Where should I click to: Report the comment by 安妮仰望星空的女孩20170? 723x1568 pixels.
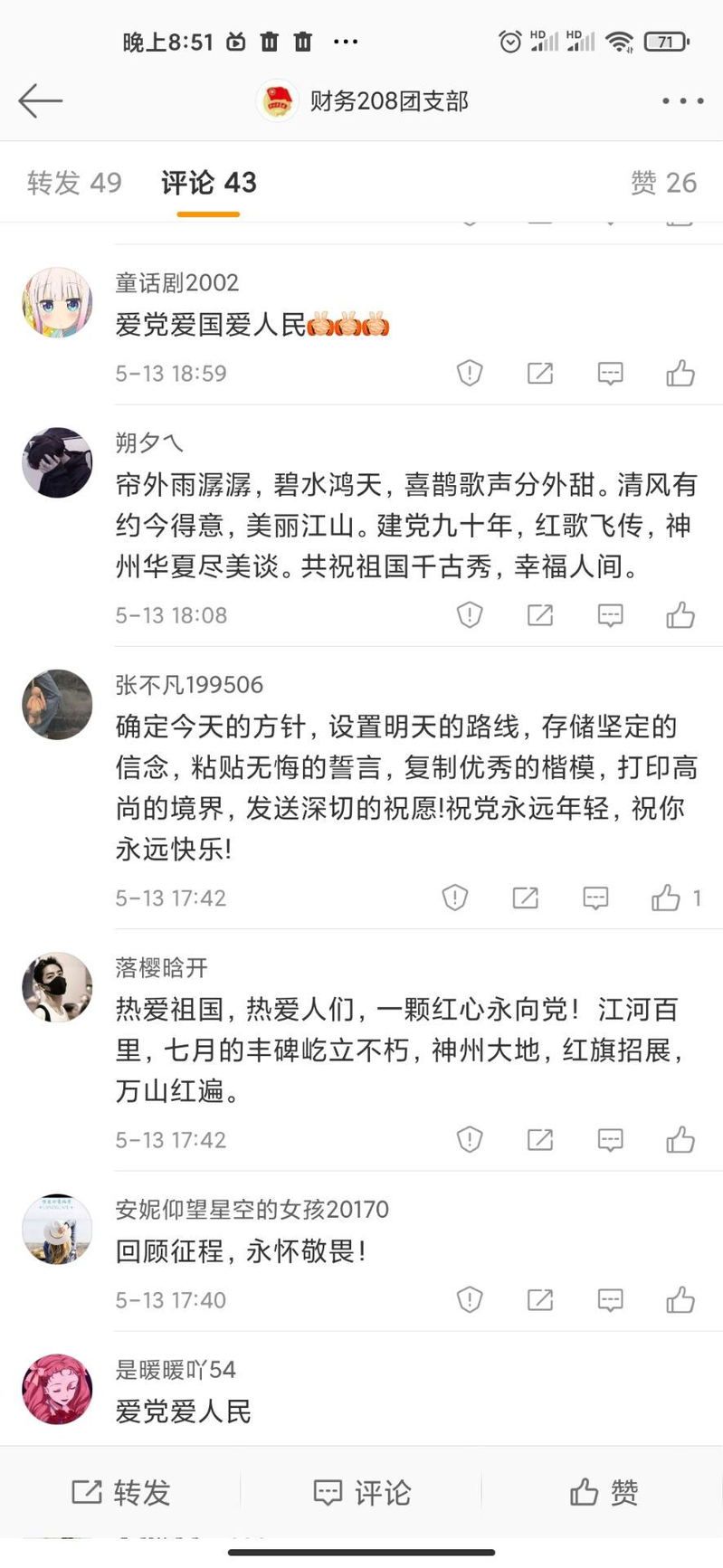pos(470,1300)
